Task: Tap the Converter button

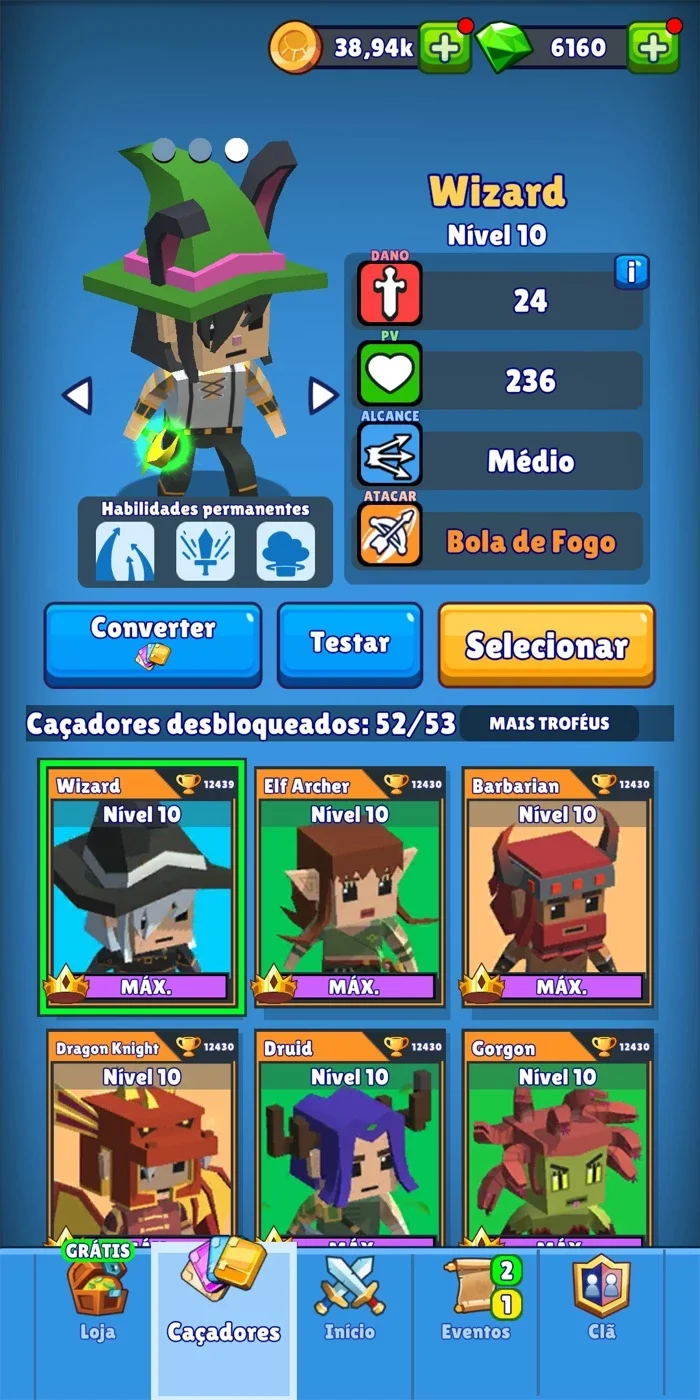Action: pyautogui.click(x=153, y=644)
